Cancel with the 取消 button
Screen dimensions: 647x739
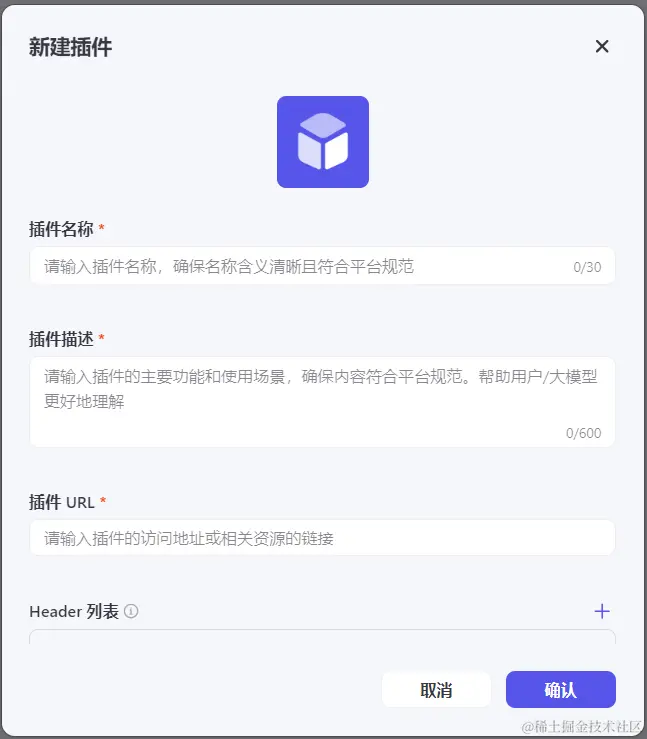[x=436, y=690]
